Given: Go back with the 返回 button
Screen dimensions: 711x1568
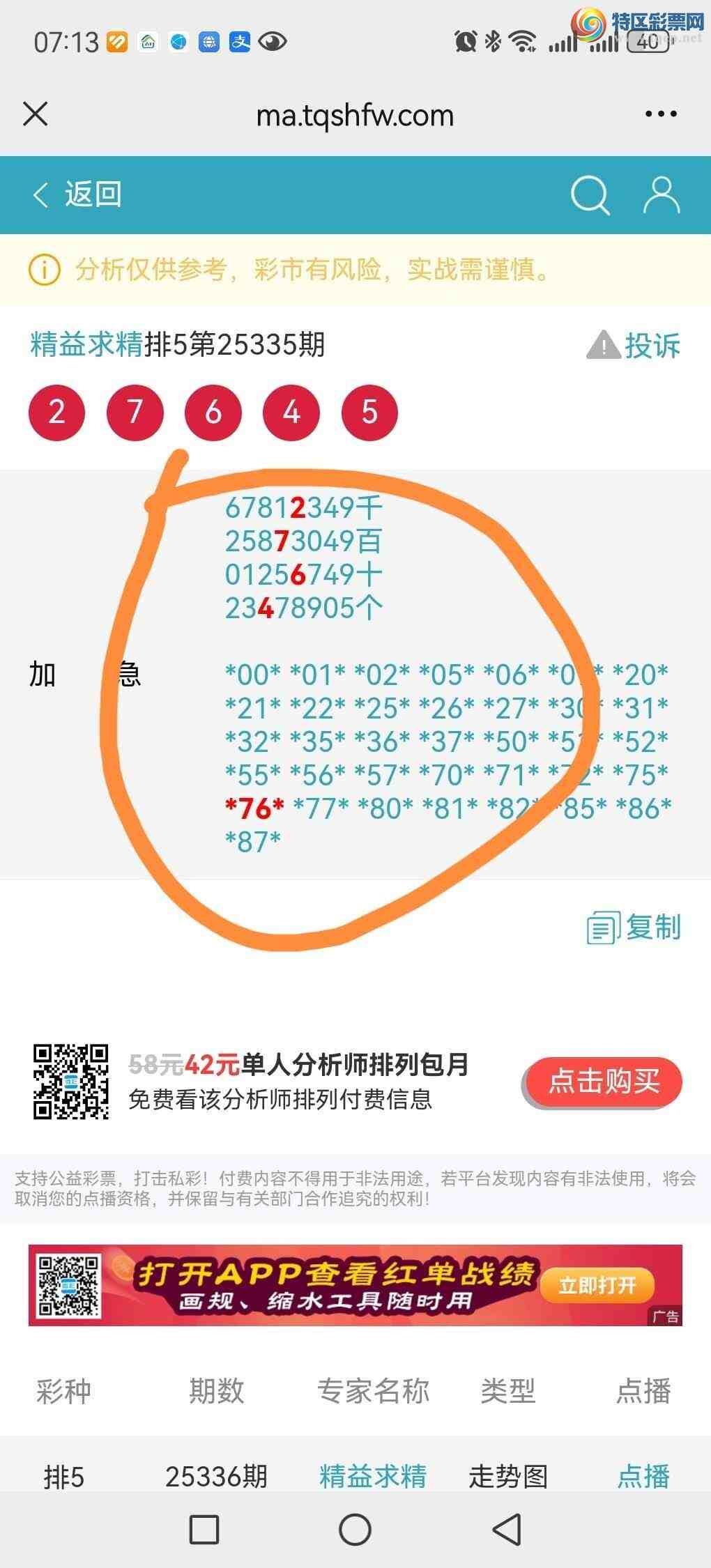Looking at the screenshot, I should (78, 194).
